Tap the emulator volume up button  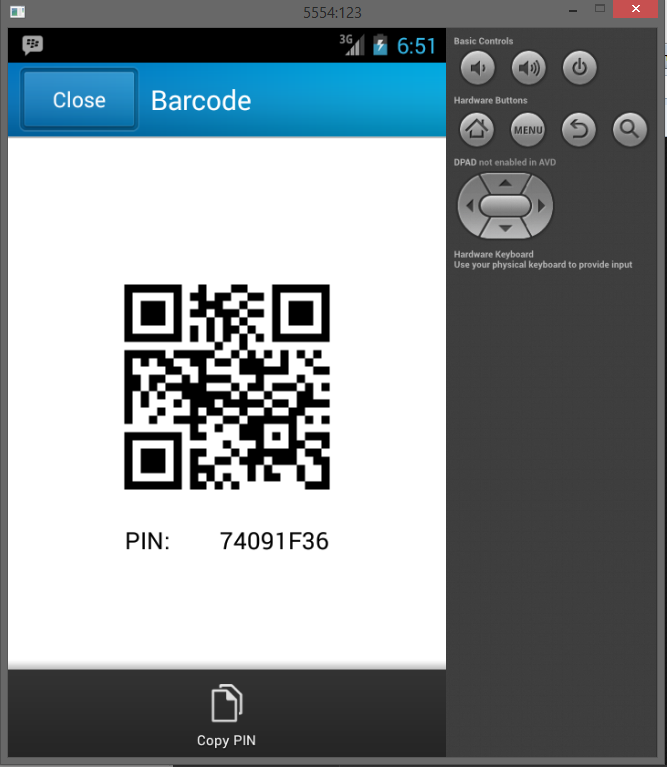click(x=528, y=69)
